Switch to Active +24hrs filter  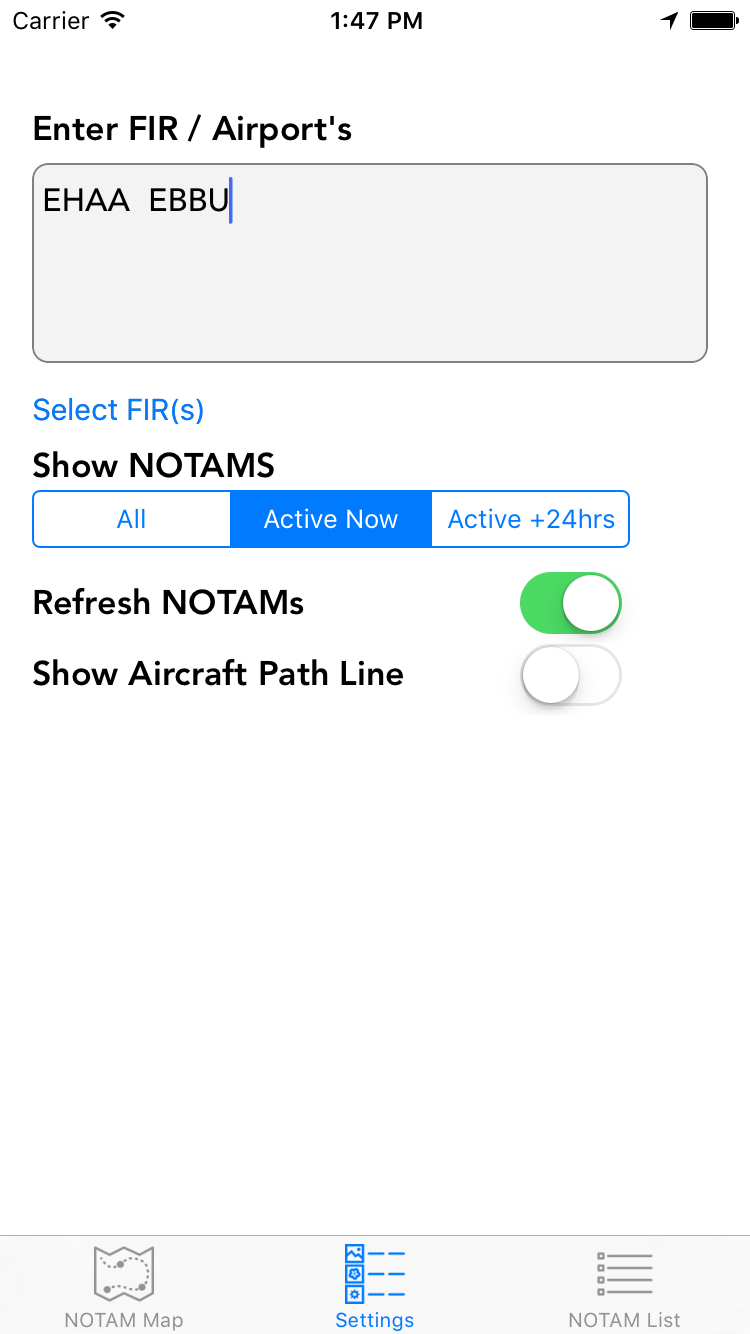(530, 519)
